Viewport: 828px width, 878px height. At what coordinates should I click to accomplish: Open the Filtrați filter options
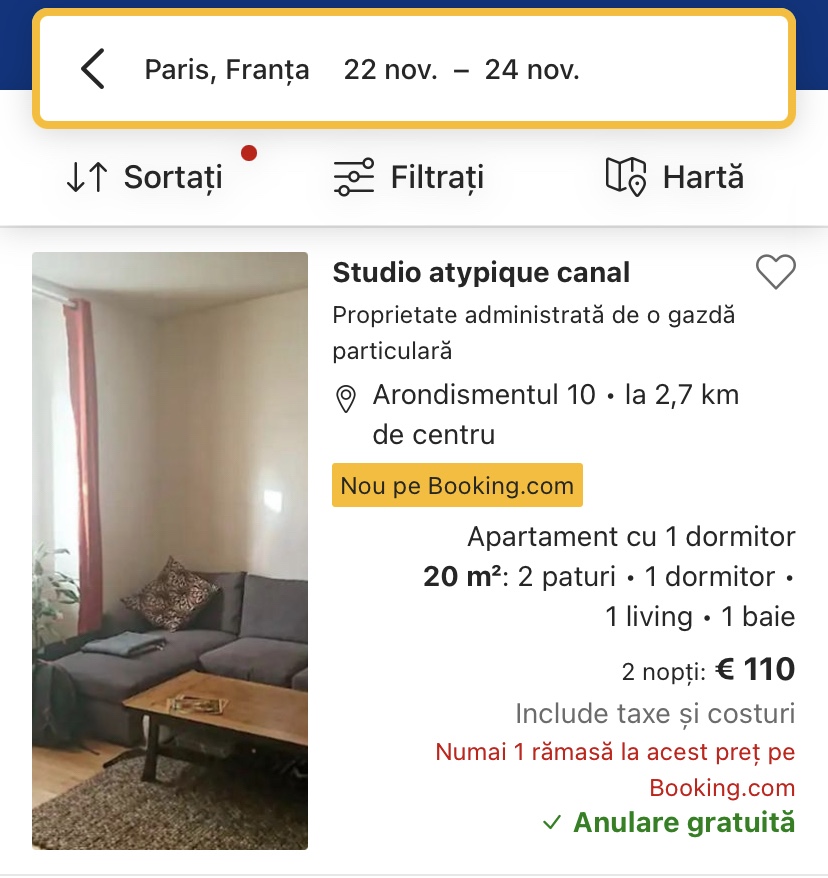[408, 178]
